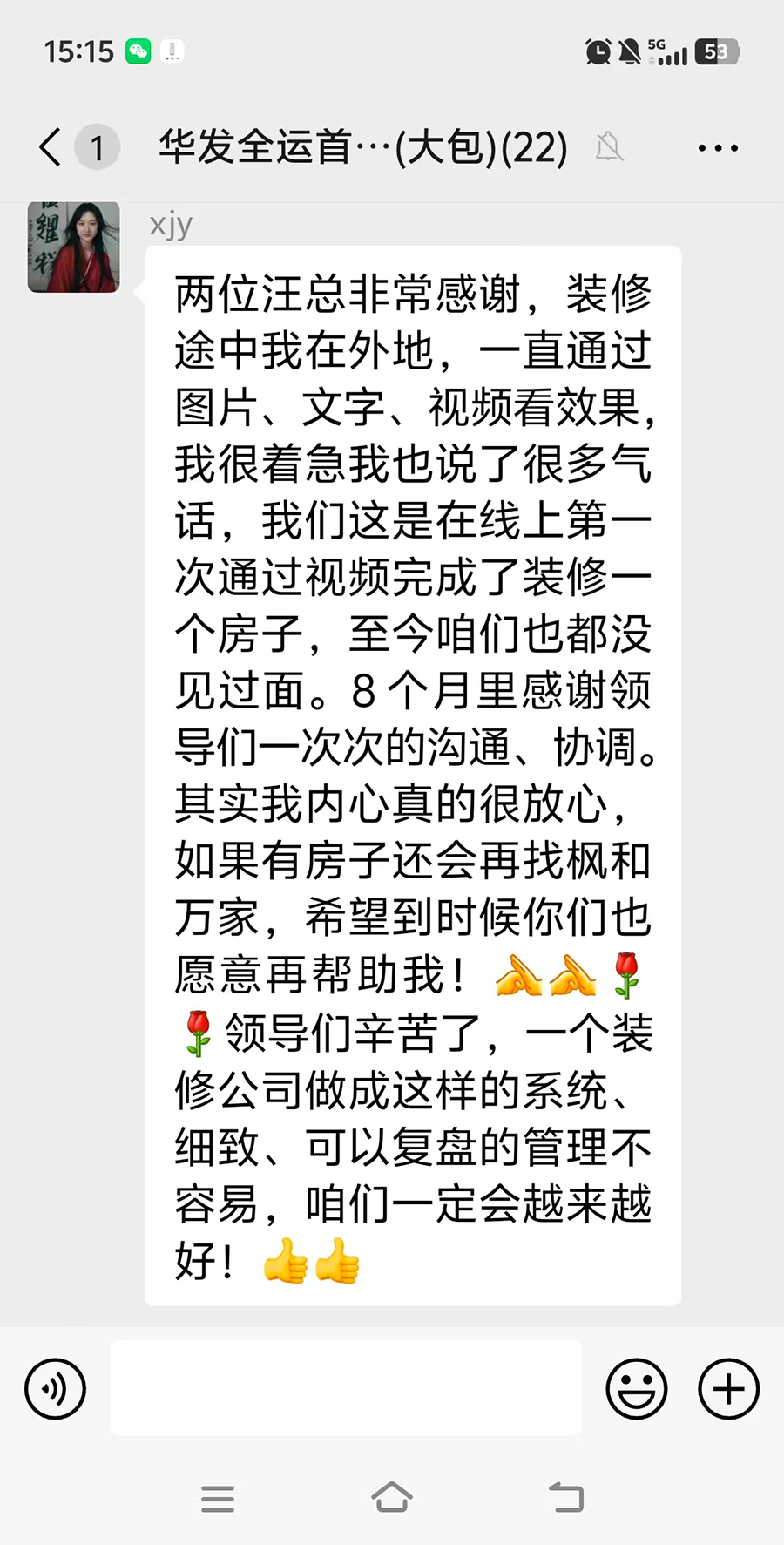Tap the system home button

(392, 1498)
